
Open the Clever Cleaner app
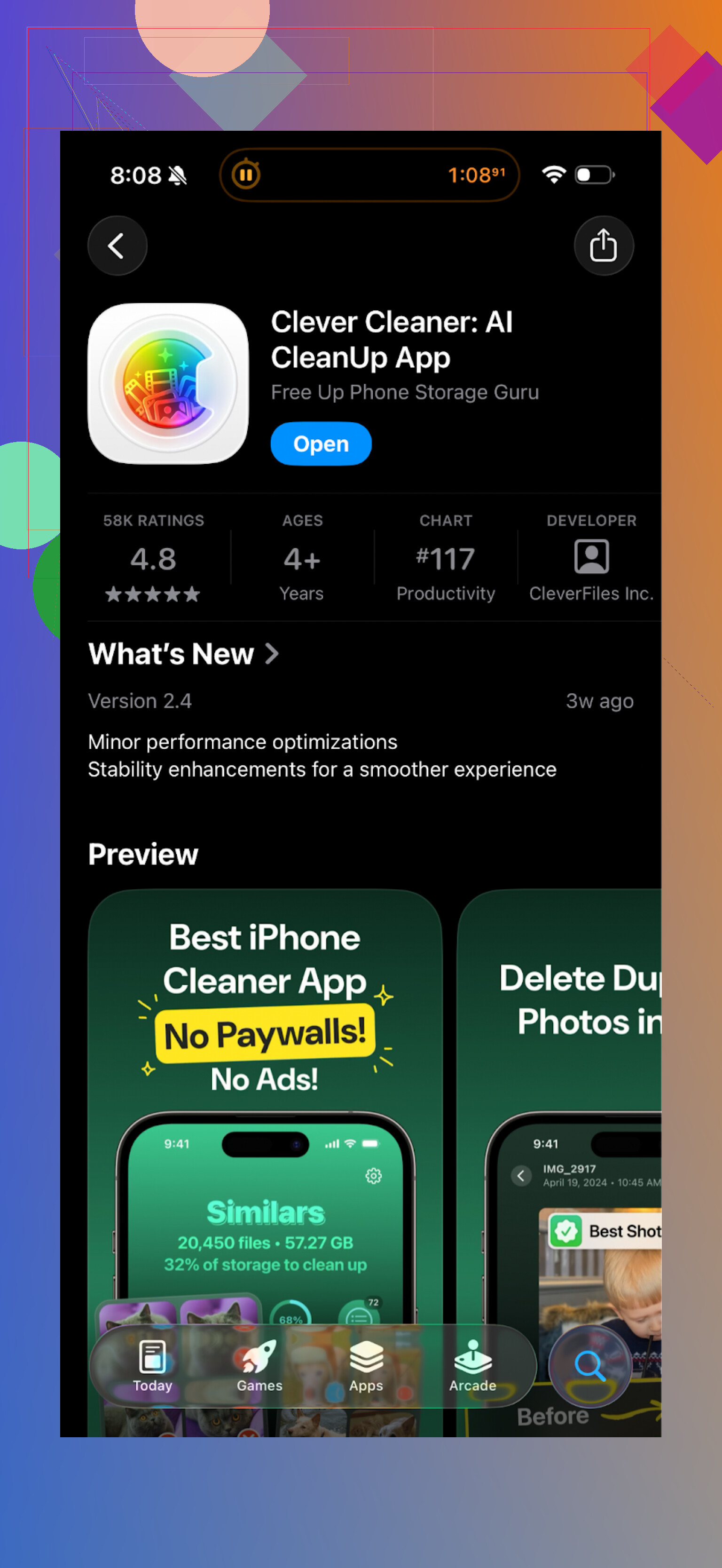point(321,444)
